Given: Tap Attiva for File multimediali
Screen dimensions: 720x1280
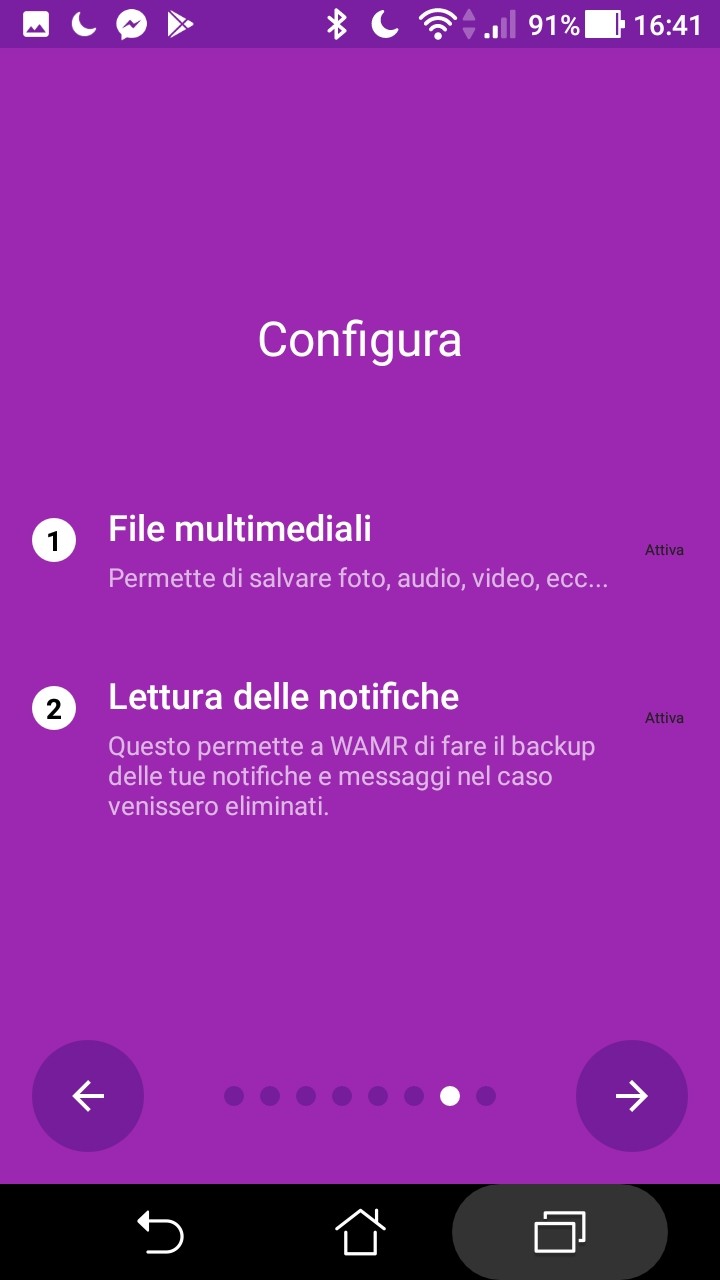Looking at the screenshot, I should pos(664,550).
